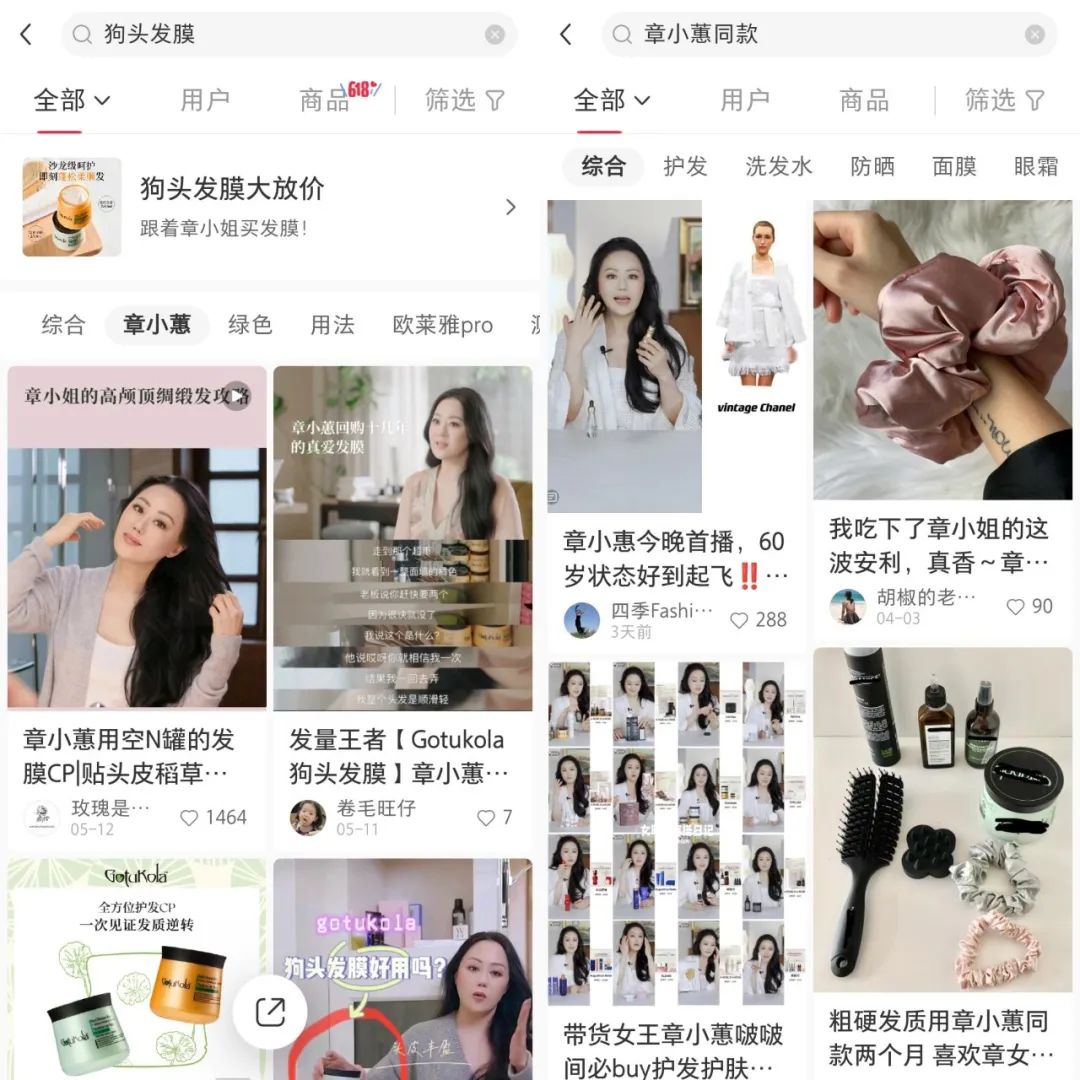The height and width of the screenshot is (1080, 1080).
Task: Like the post with 1464 likes
Action: point(190,818)
